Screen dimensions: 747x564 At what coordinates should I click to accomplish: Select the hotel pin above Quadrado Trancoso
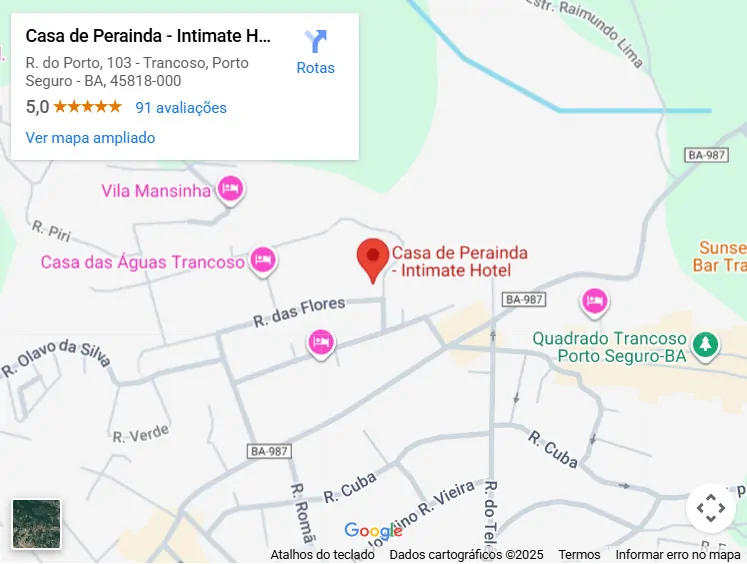point(594,300)
